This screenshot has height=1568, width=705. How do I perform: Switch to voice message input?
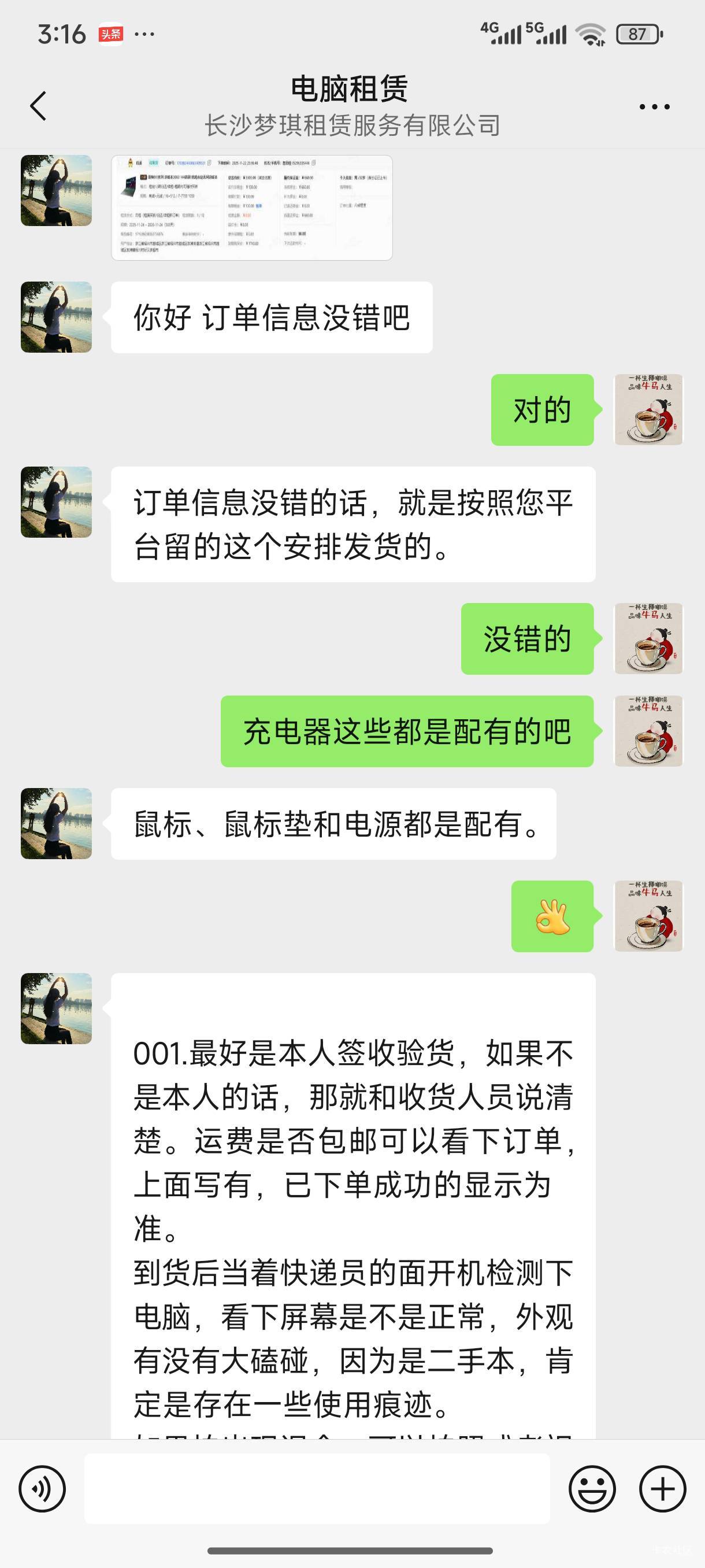pyautogui.click(x=42, y=1489)
